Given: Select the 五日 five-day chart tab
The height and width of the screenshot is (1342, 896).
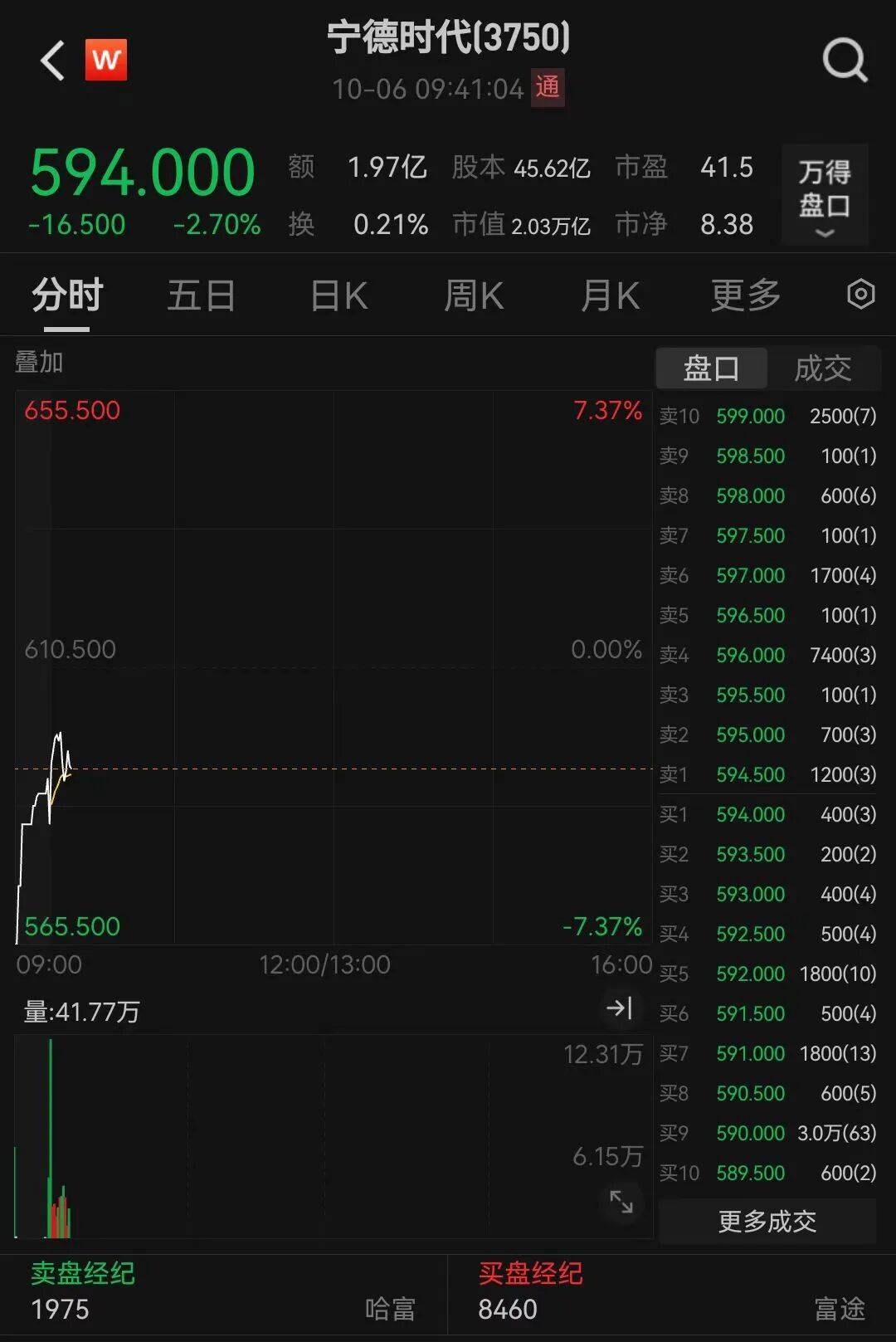Looking at the screenshot, I should pos(201,294).
